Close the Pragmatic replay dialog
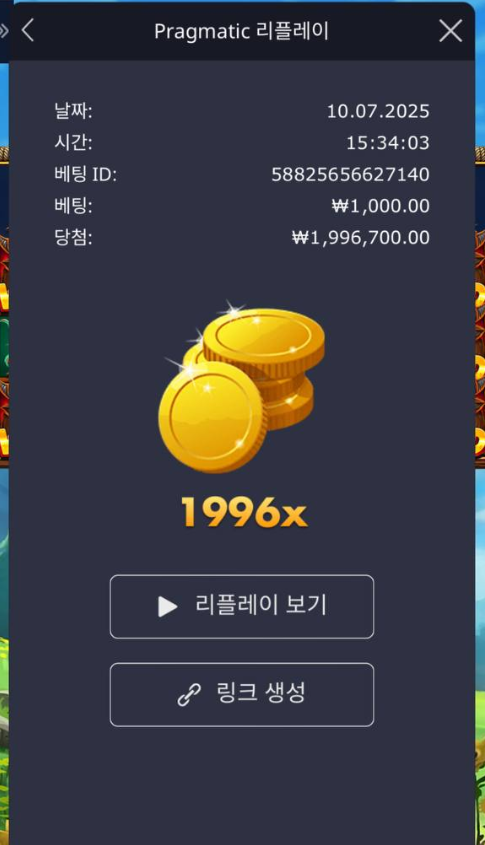Viewport: 485px width, 845px height. coord(451,31)
